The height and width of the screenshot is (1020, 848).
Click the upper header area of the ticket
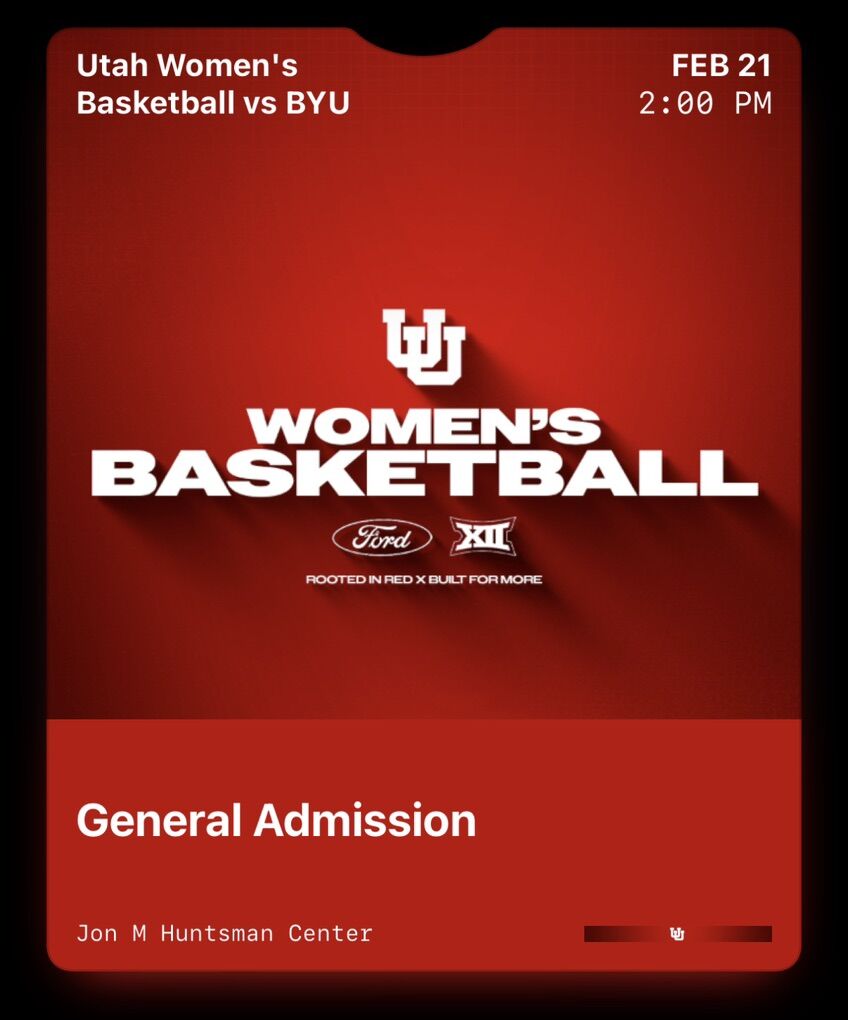pyautogui.click(x=424, y=85)
